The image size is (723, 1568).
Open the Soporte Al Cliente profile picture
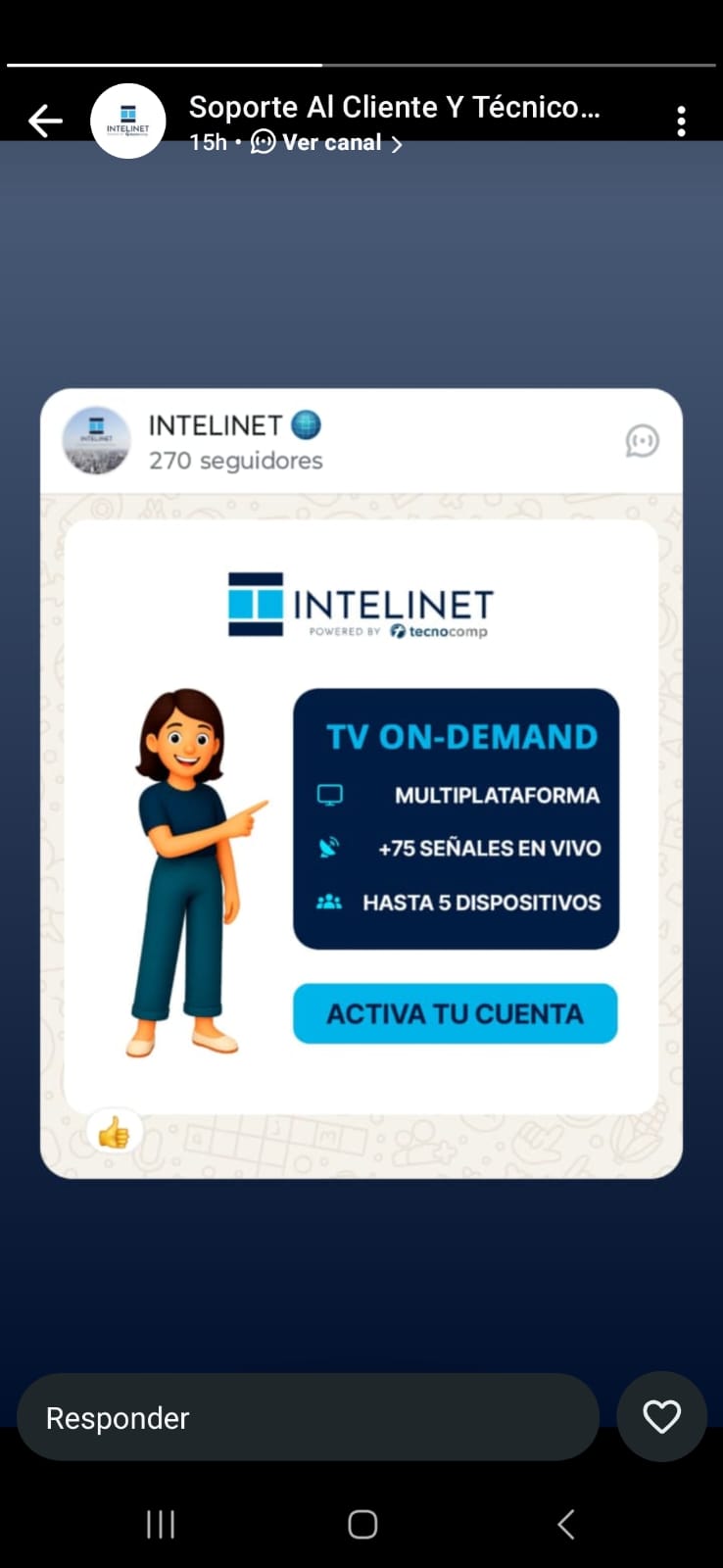click(x=127, y=121)
